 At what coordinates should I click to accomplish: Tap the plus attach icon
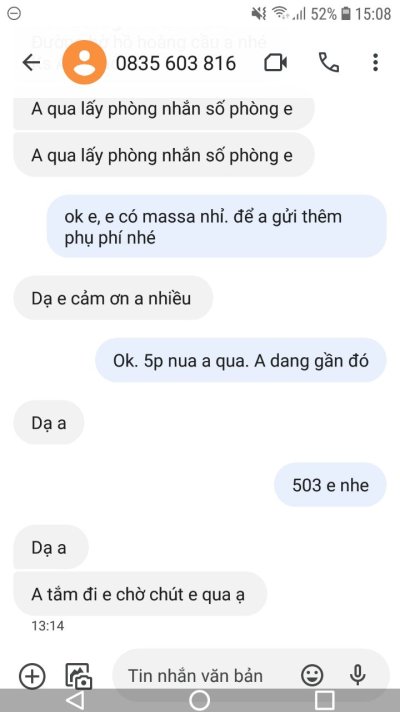pos(32,676)
